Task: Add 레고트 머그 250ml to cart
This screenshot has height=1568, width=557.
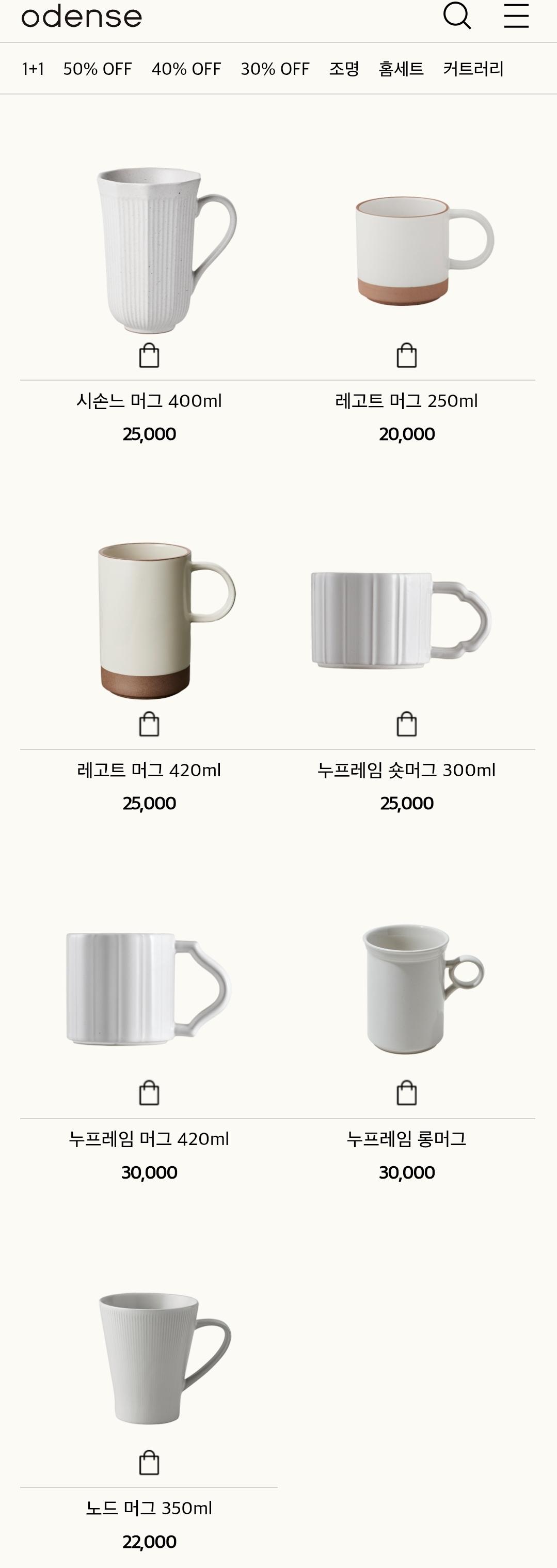Action: (407, 355)
